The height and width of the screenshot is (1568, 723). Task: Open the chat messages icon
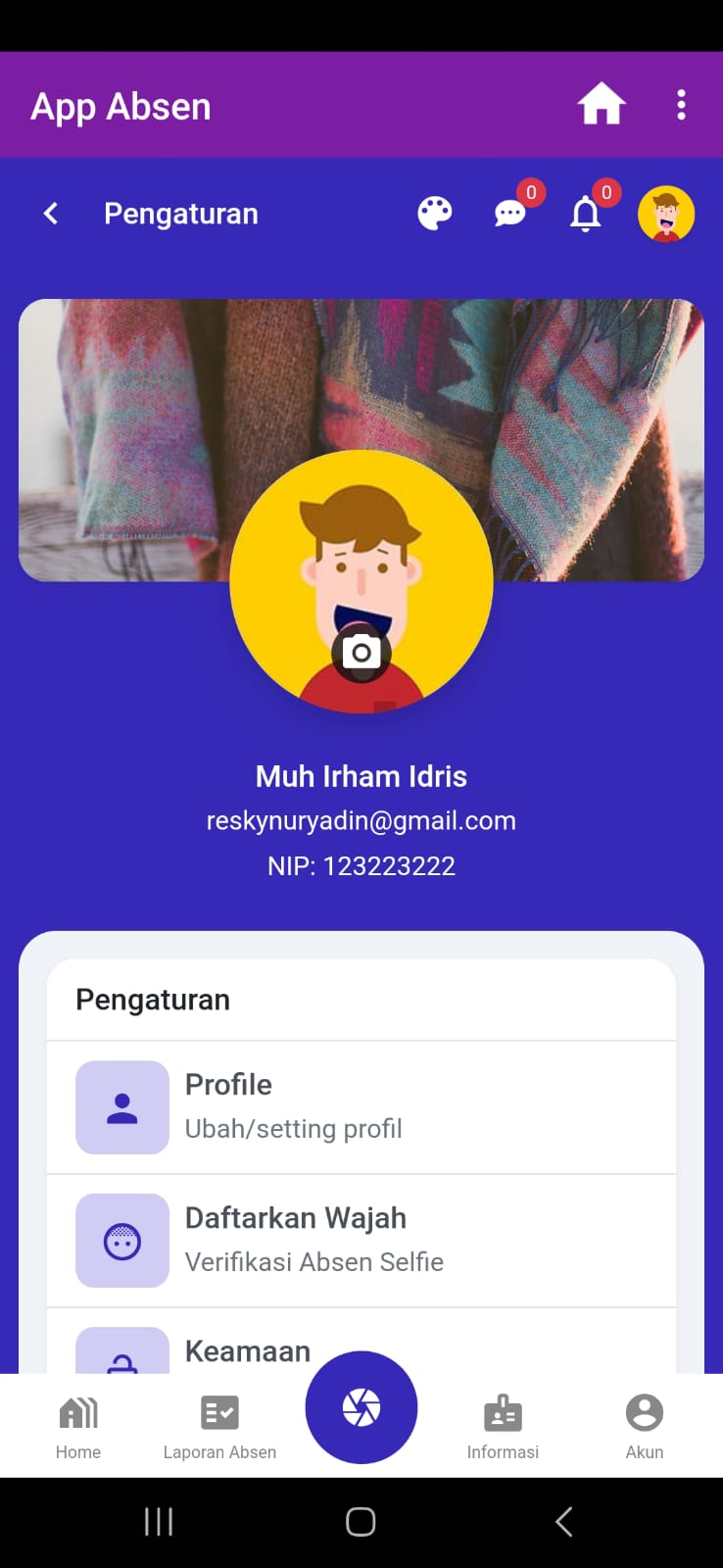[509, 214]
